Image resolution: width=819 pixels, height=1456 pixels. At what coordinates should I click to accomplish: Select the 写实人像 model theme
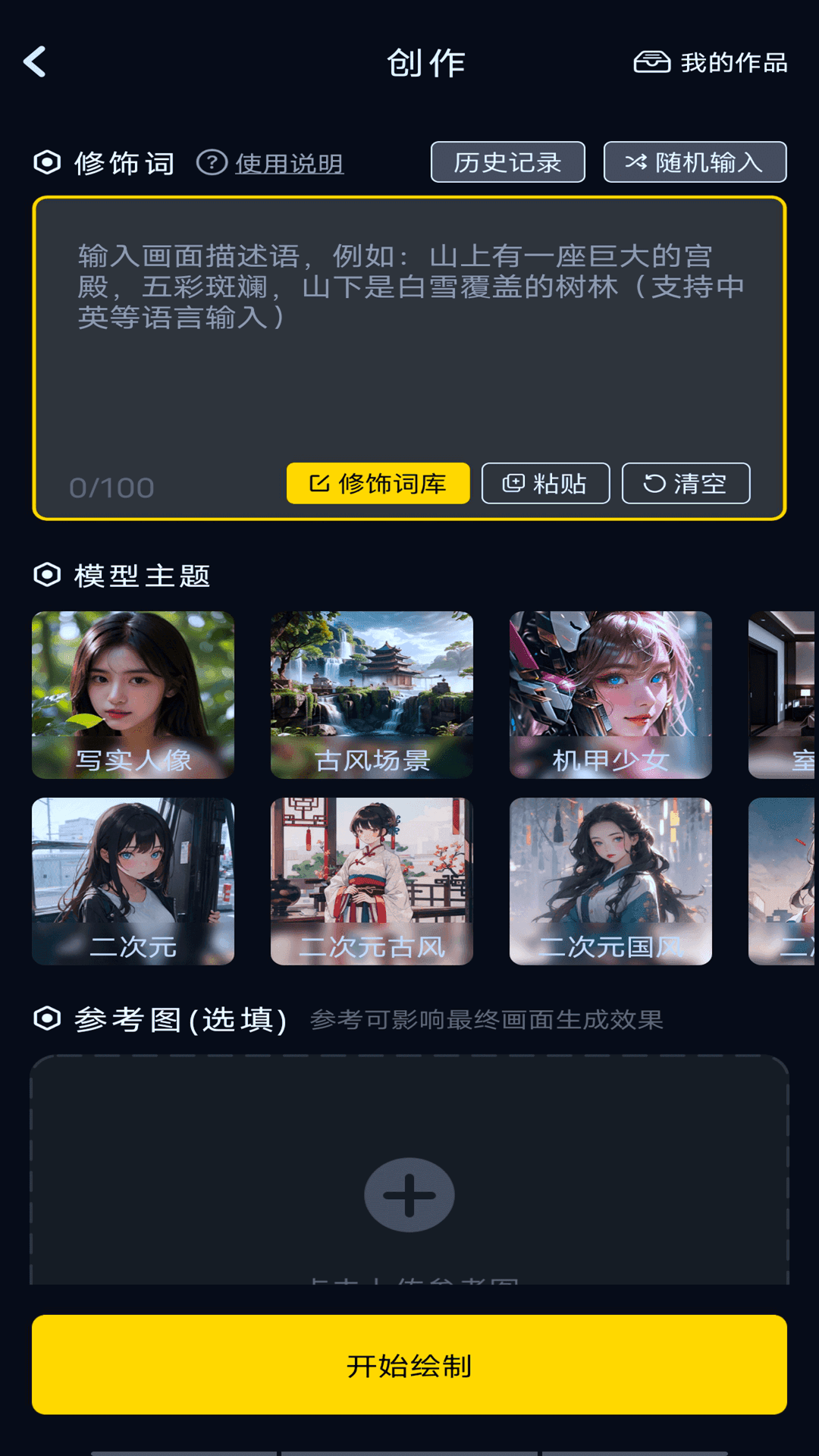pos(133,694)
